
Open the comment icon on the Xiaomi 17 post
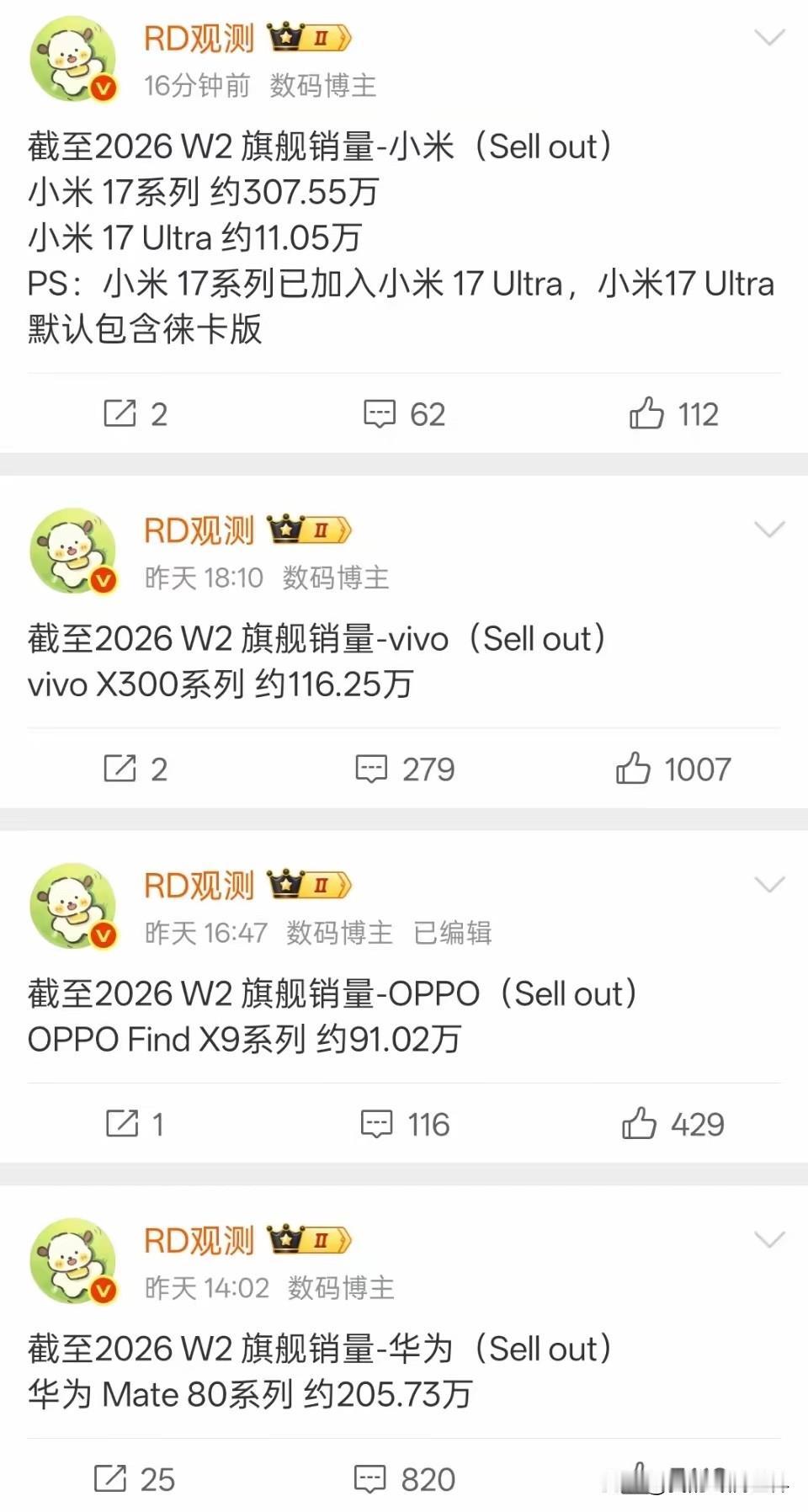(379, 413)
